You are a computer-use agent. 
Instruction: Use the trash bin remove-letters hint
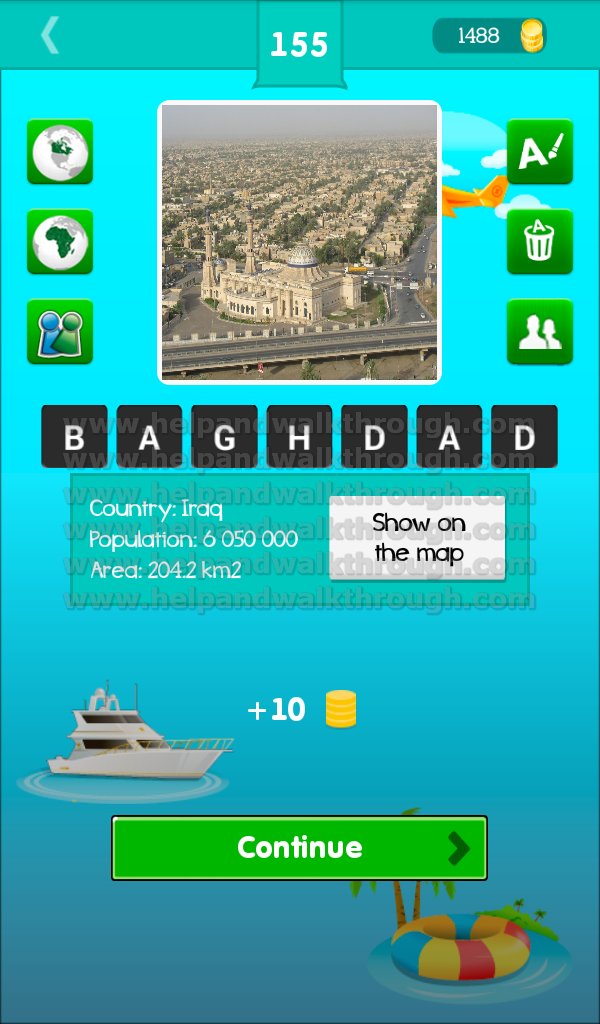[540, 242]
